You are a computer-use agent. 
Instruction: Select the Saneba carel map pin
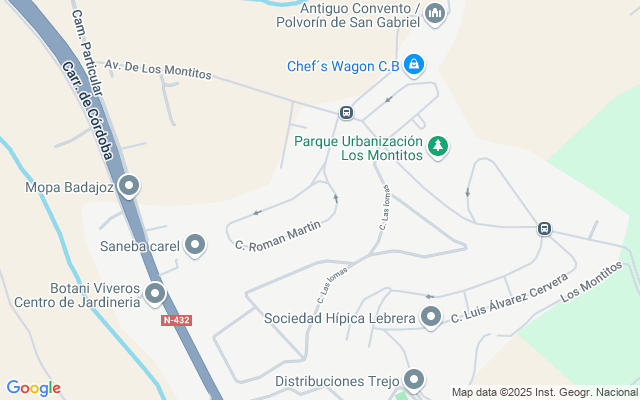195,244
